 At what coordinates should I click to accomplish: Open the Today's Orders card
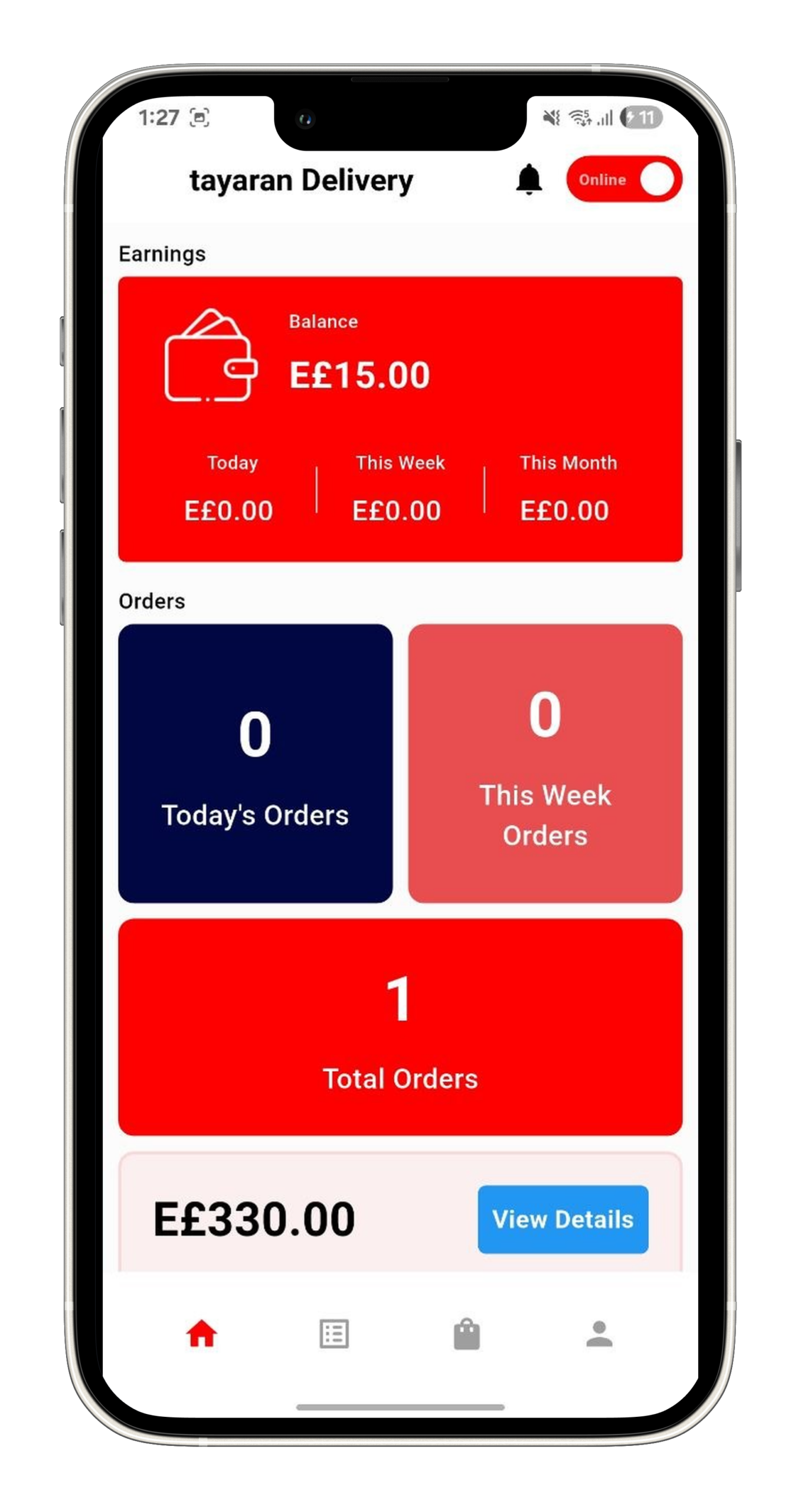coord(255,763)
